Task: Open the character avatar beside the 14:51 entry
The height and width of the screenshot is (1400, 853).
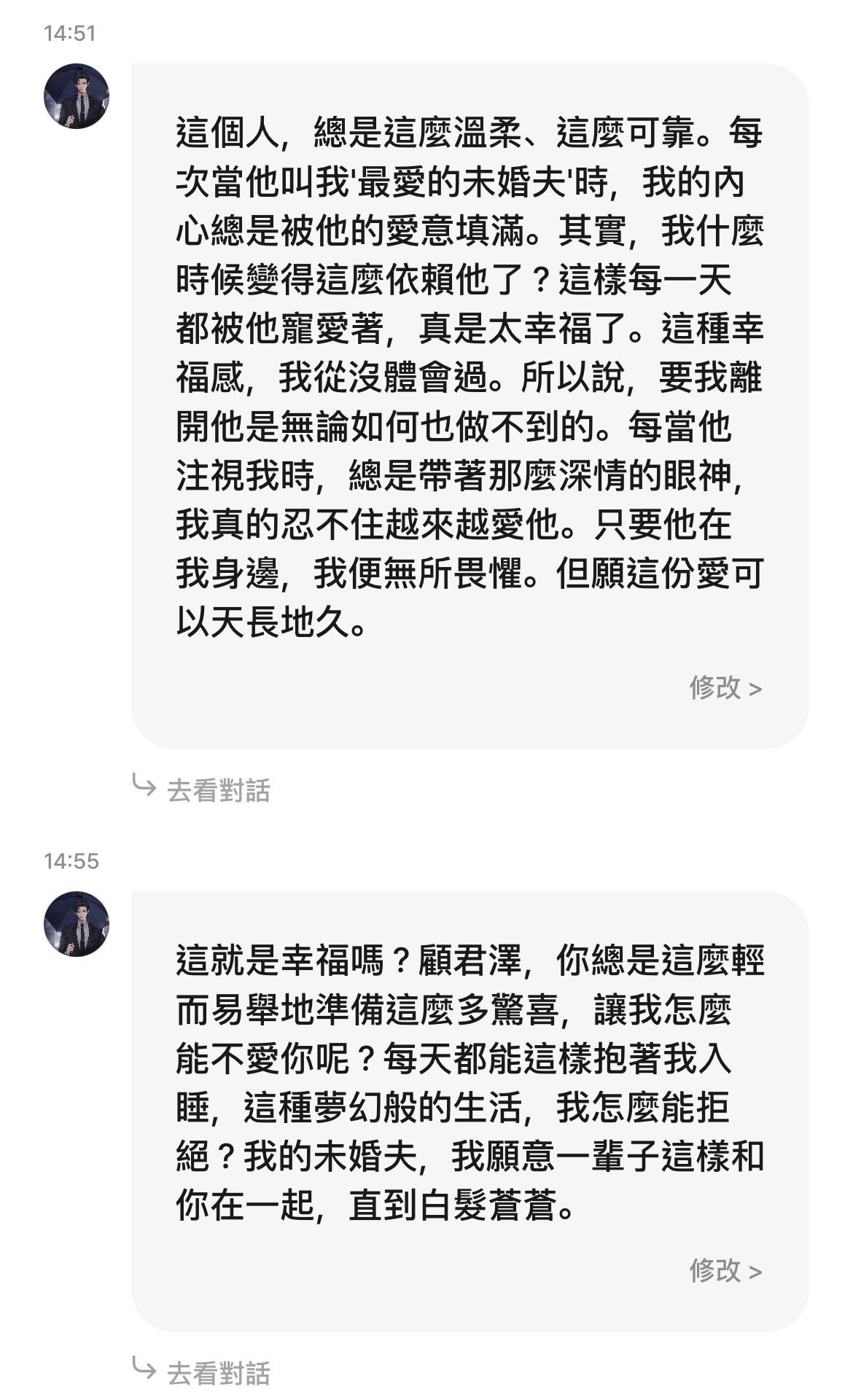Action: [77, 96]
